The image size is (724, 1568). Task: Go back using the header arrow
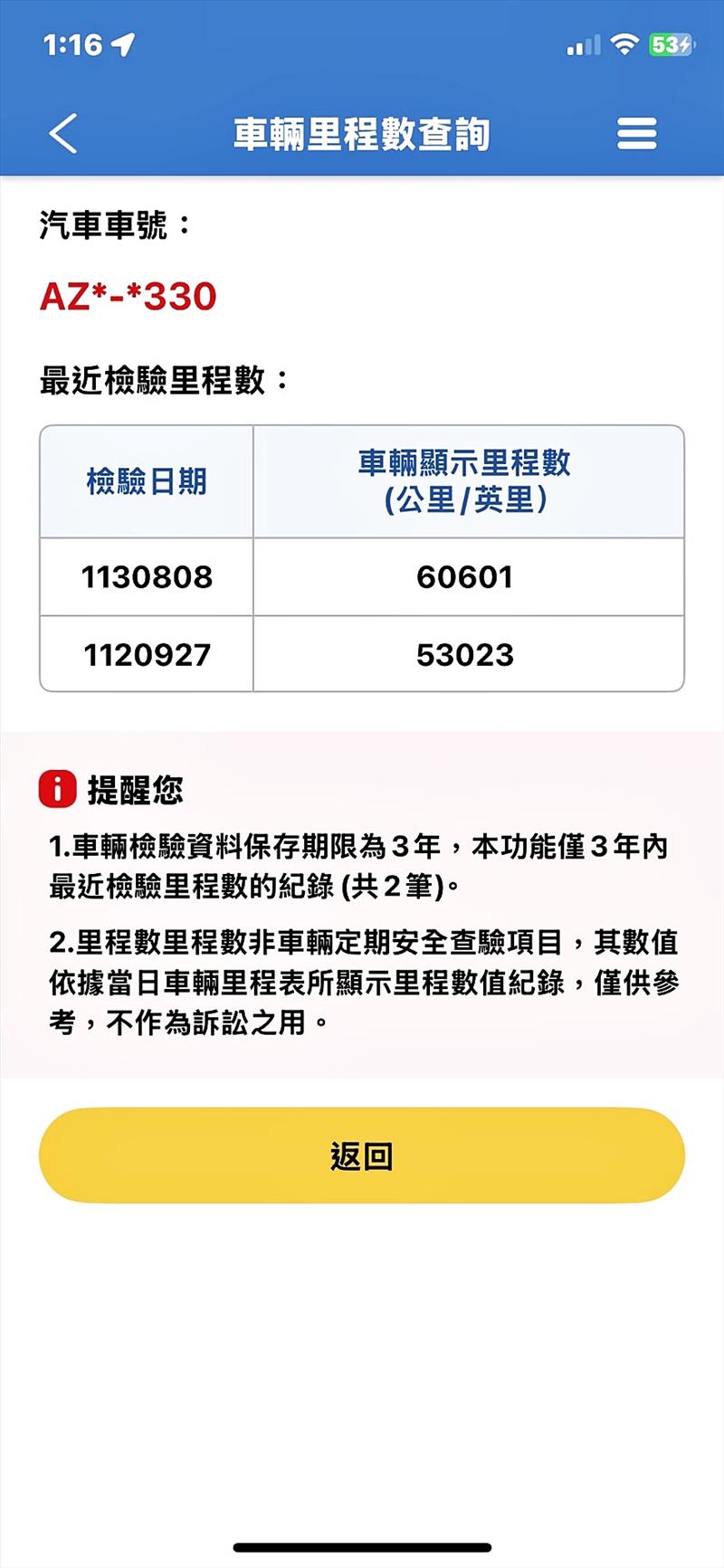[x=63, y=134]
